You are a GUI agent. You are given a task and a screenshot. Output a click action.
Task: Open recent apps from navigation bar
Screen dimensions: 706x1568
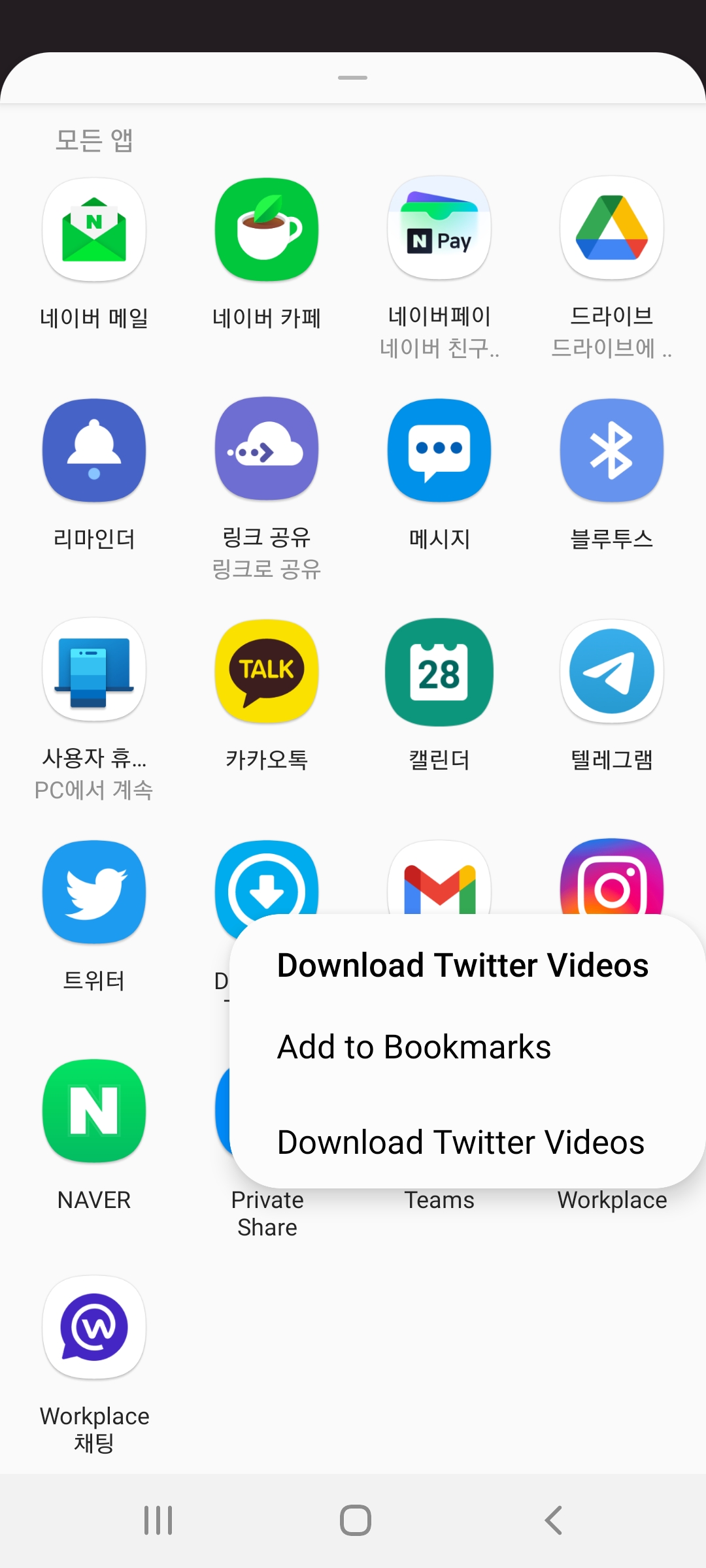(x=158, y=1520)
